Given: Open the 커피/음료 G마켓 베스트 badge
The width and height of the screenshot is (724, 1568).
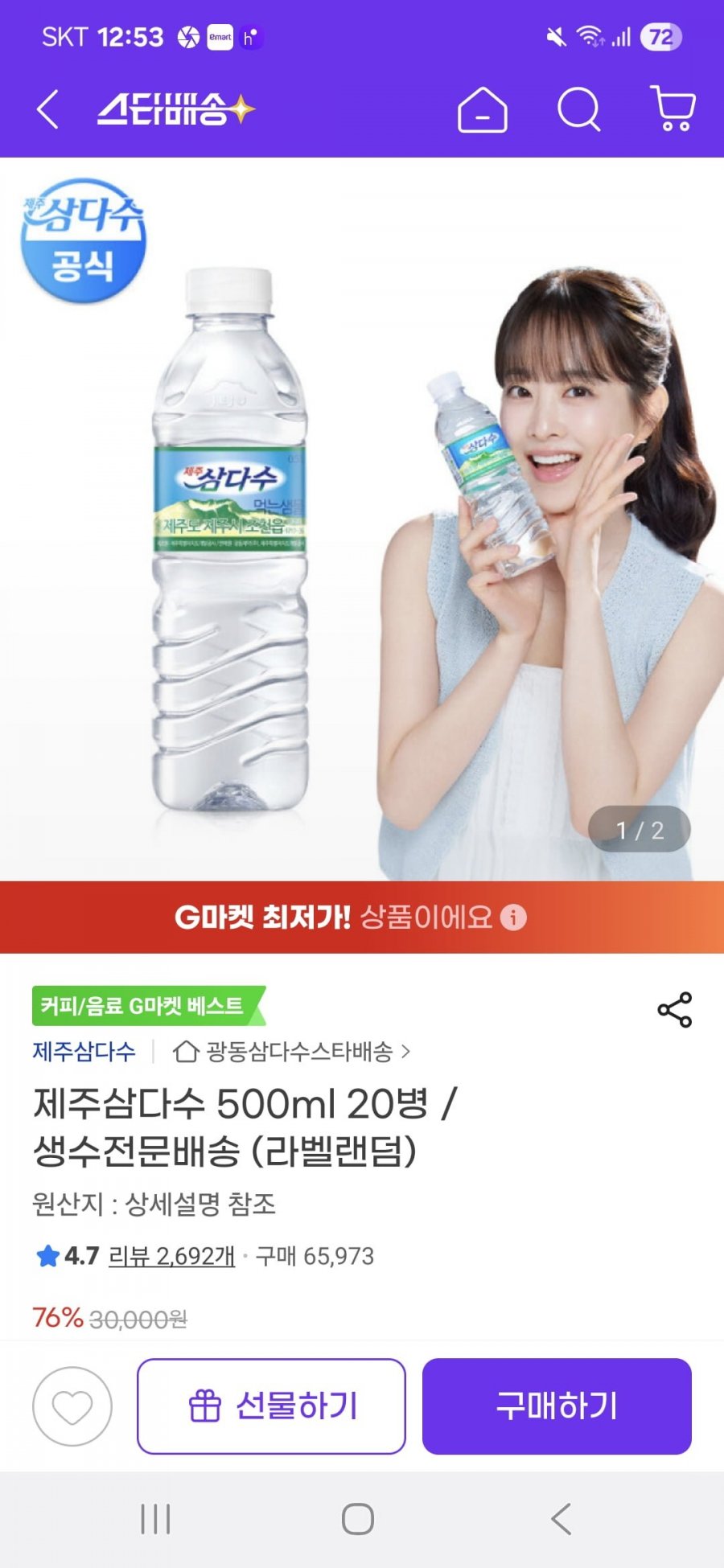Looking at the screenshot, I should pos(145,1006).
